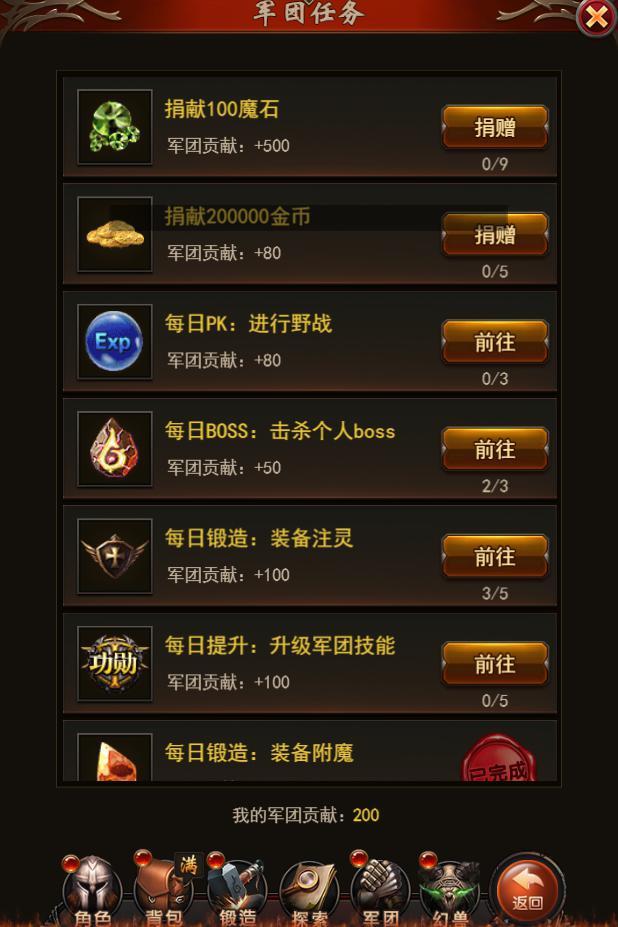
Task: Tap the 返回 back button
Action: (x=527, y=890)
